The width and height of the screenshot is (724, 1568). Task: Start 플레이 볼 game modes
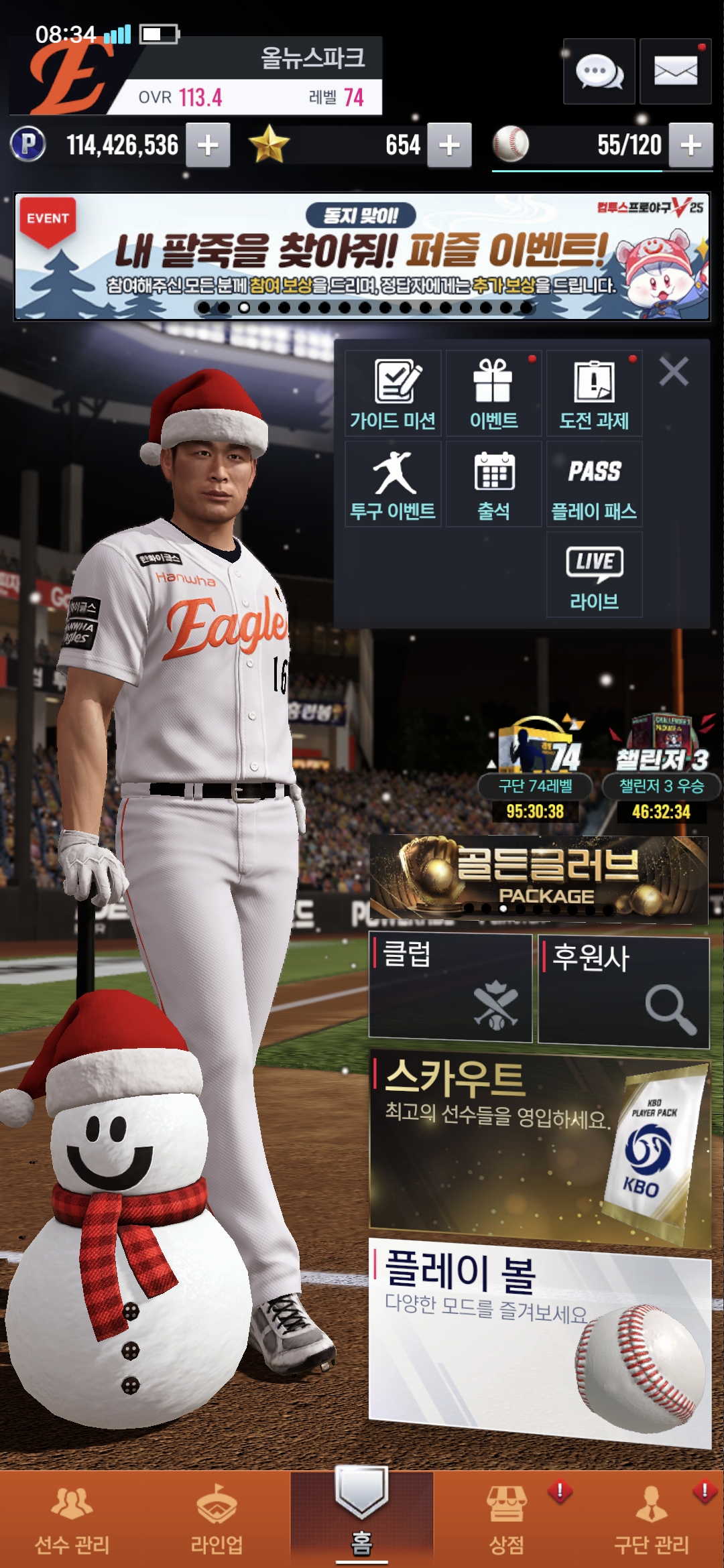(x=539, y=1340)
